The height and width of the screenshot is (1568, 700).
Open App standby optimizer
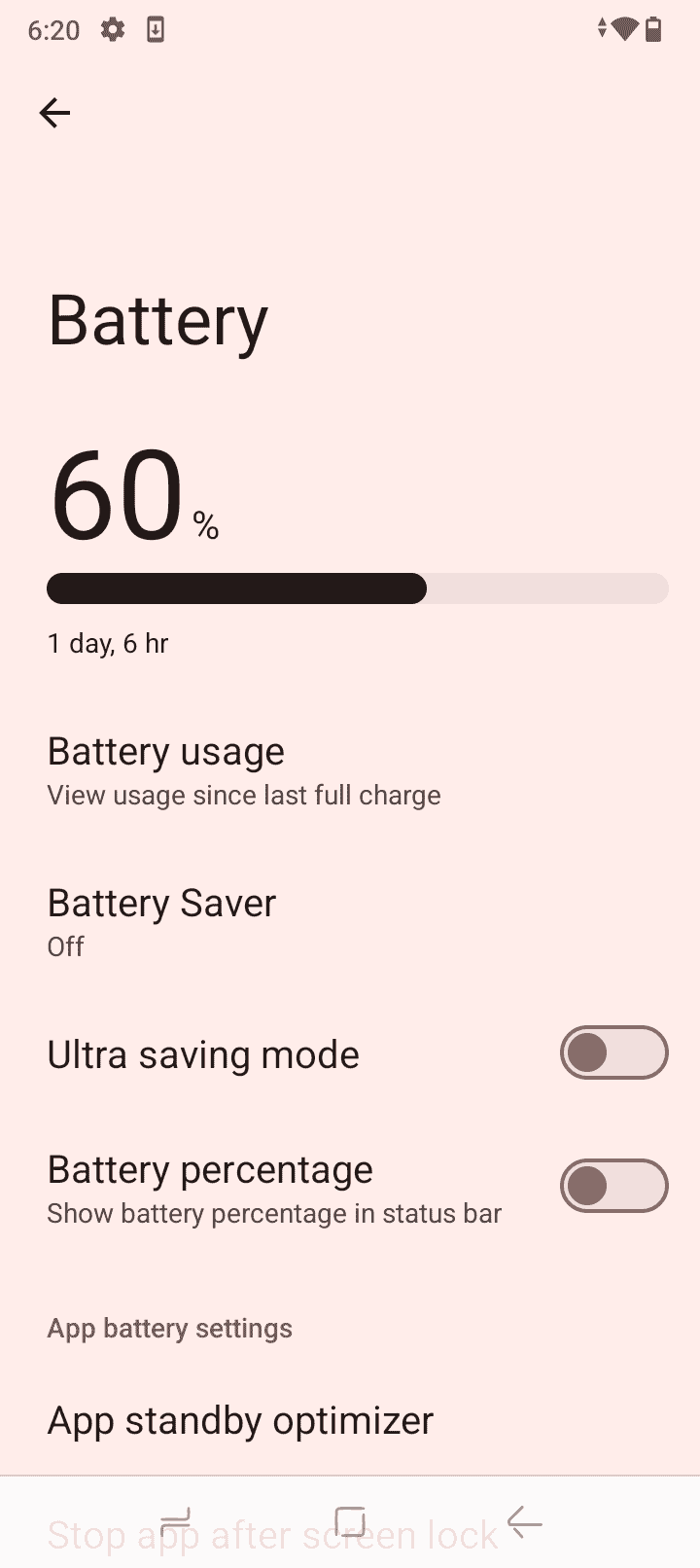coord(350,1421)
